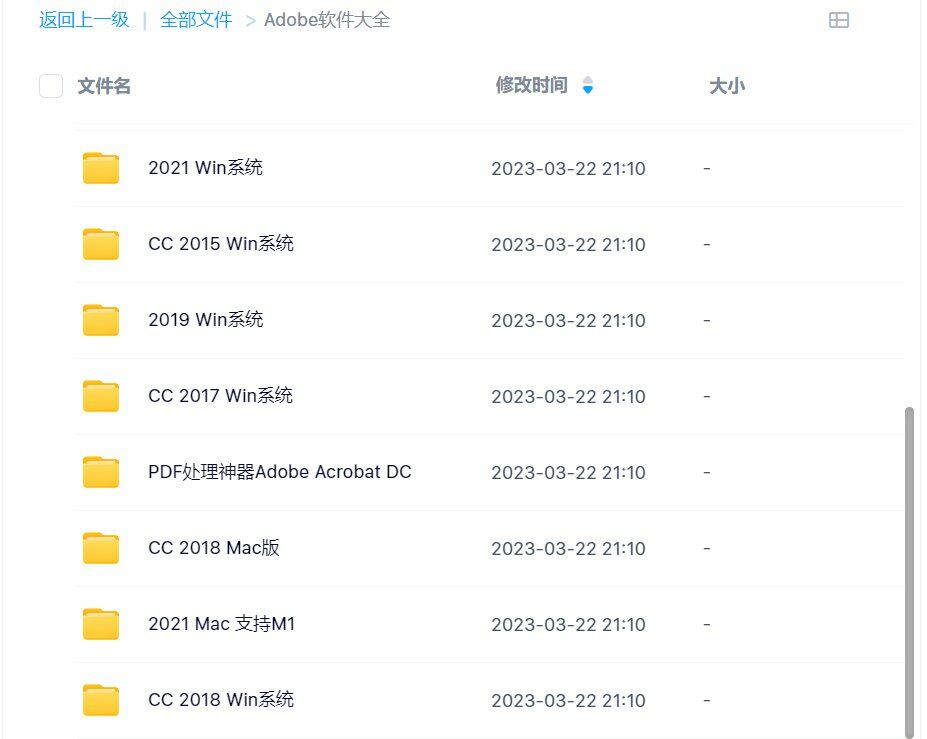Open the 2021 Mac 支持M1 folder
927x739 pixels.
click(221, 624)
